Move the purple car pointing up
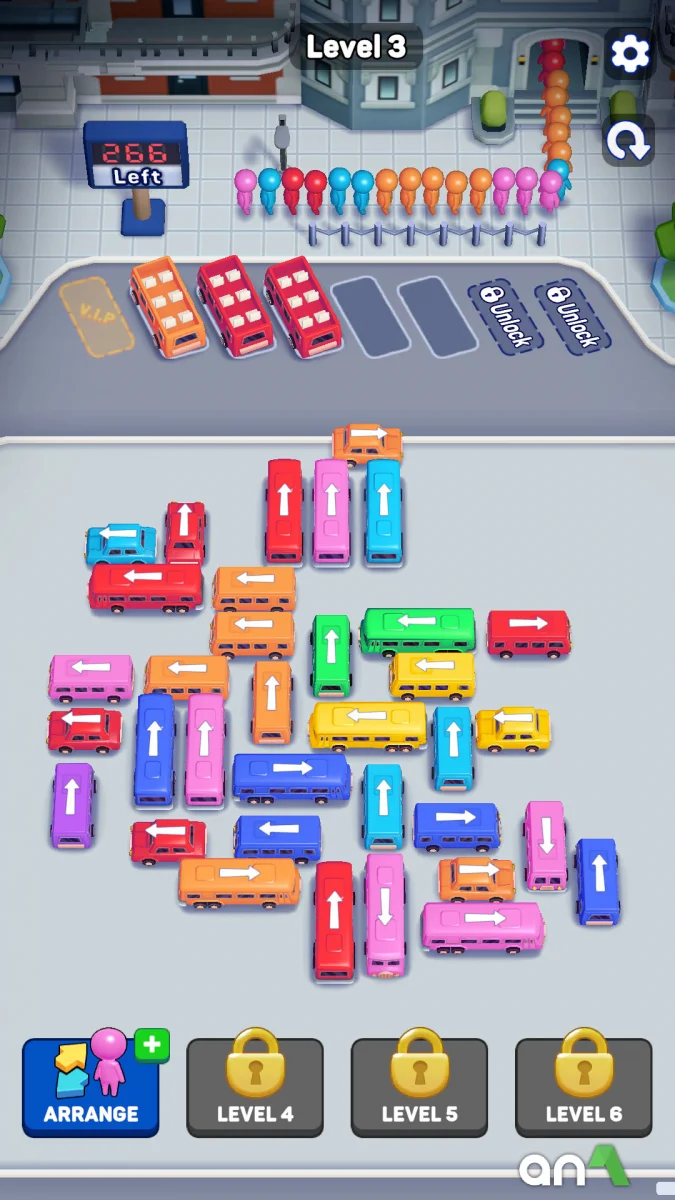Viewport: 675px width, 1200px height. [73, 803]
